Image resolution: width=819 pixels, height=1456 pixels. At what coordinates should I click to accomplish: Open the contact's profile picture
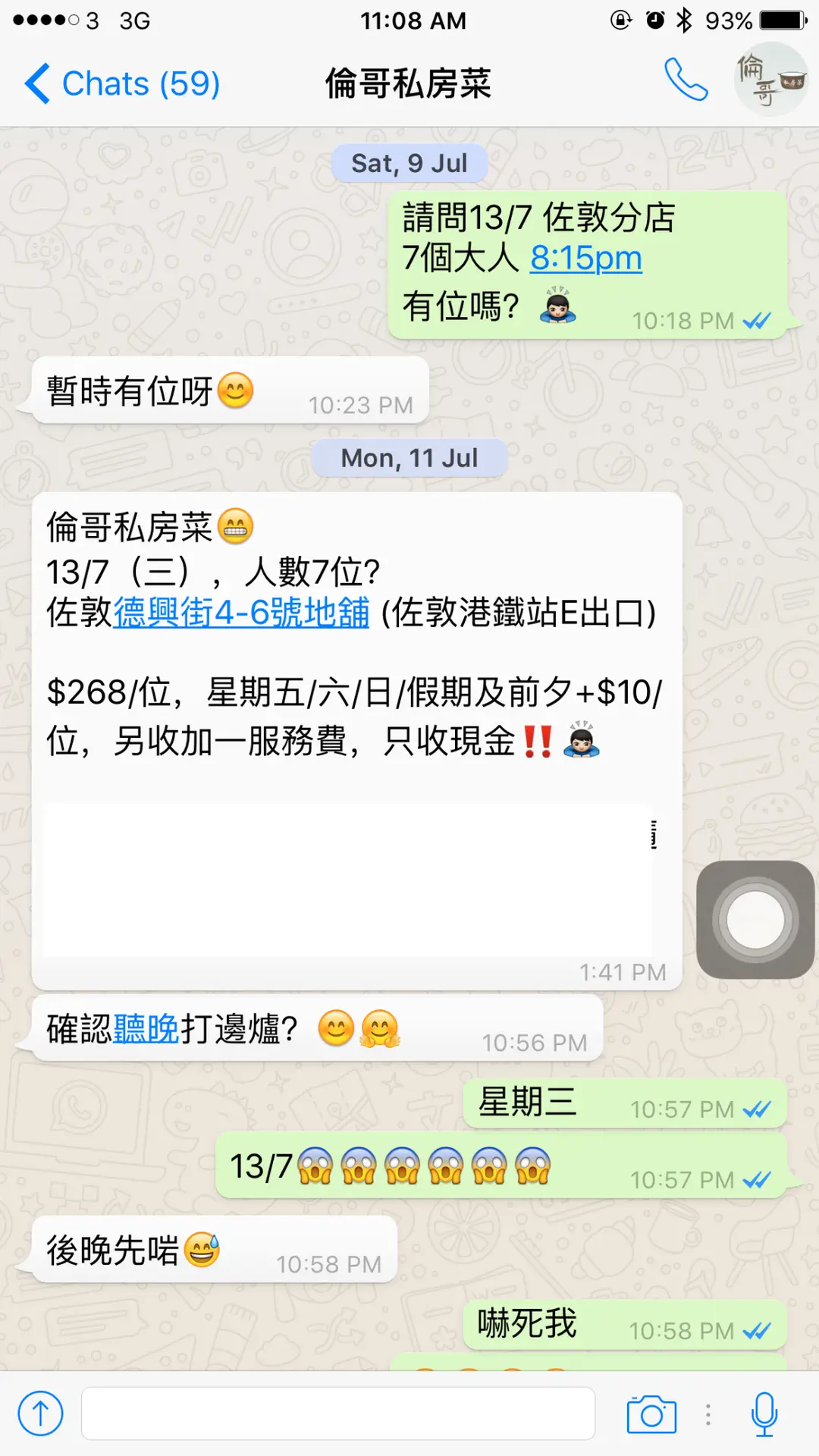770,80
